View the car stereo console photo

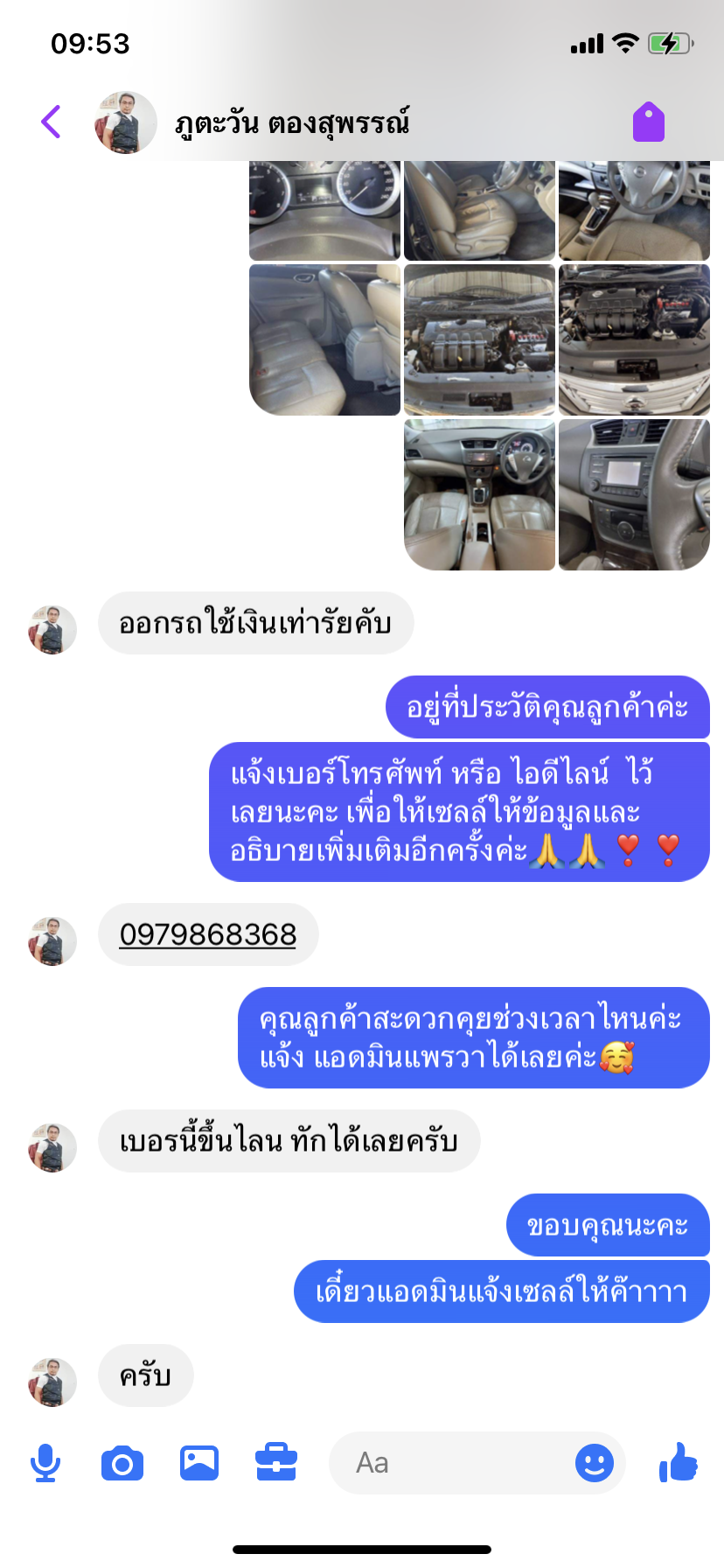(634, 495)
